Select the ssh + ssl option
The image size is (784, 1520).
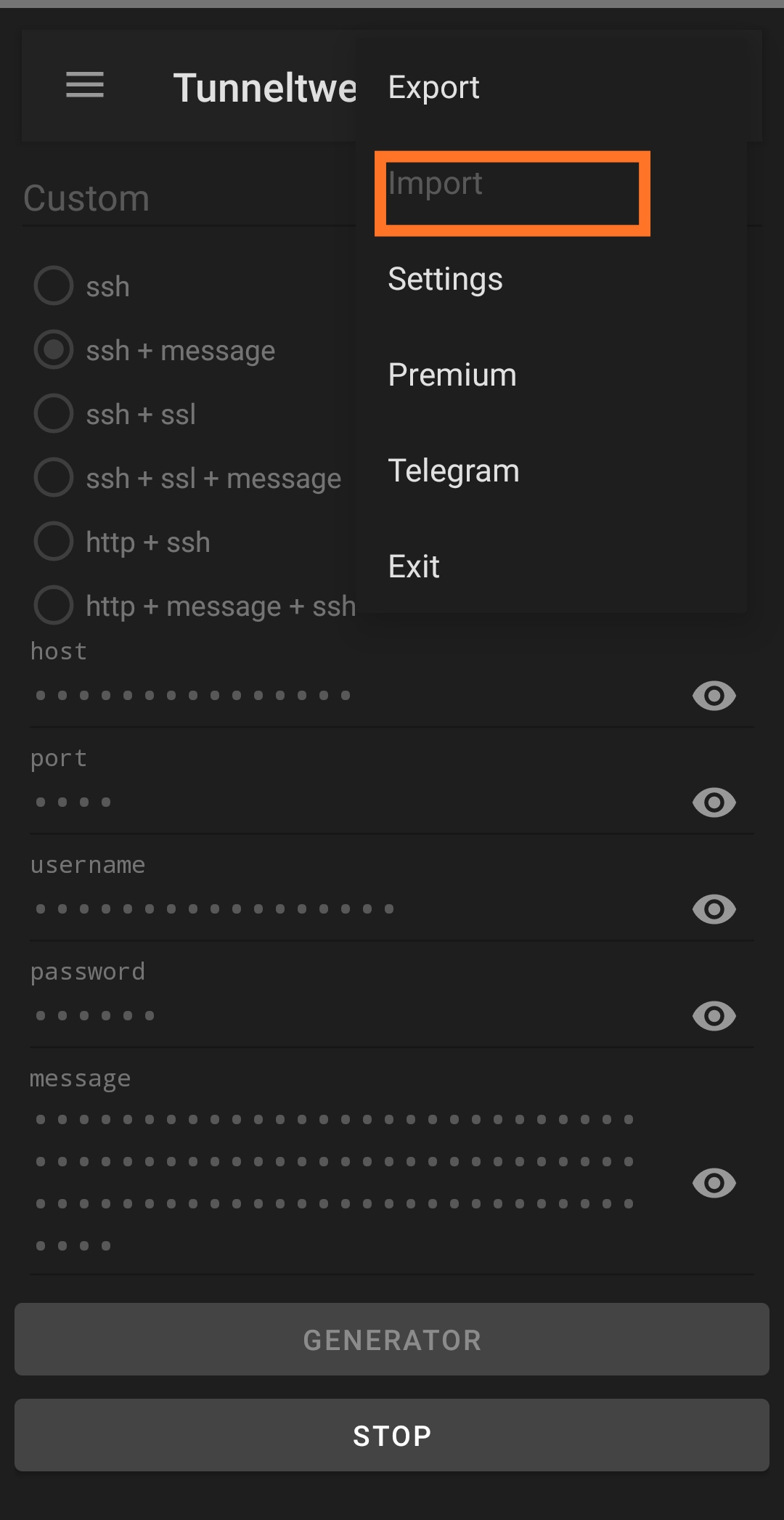click(x=115, y=414)
